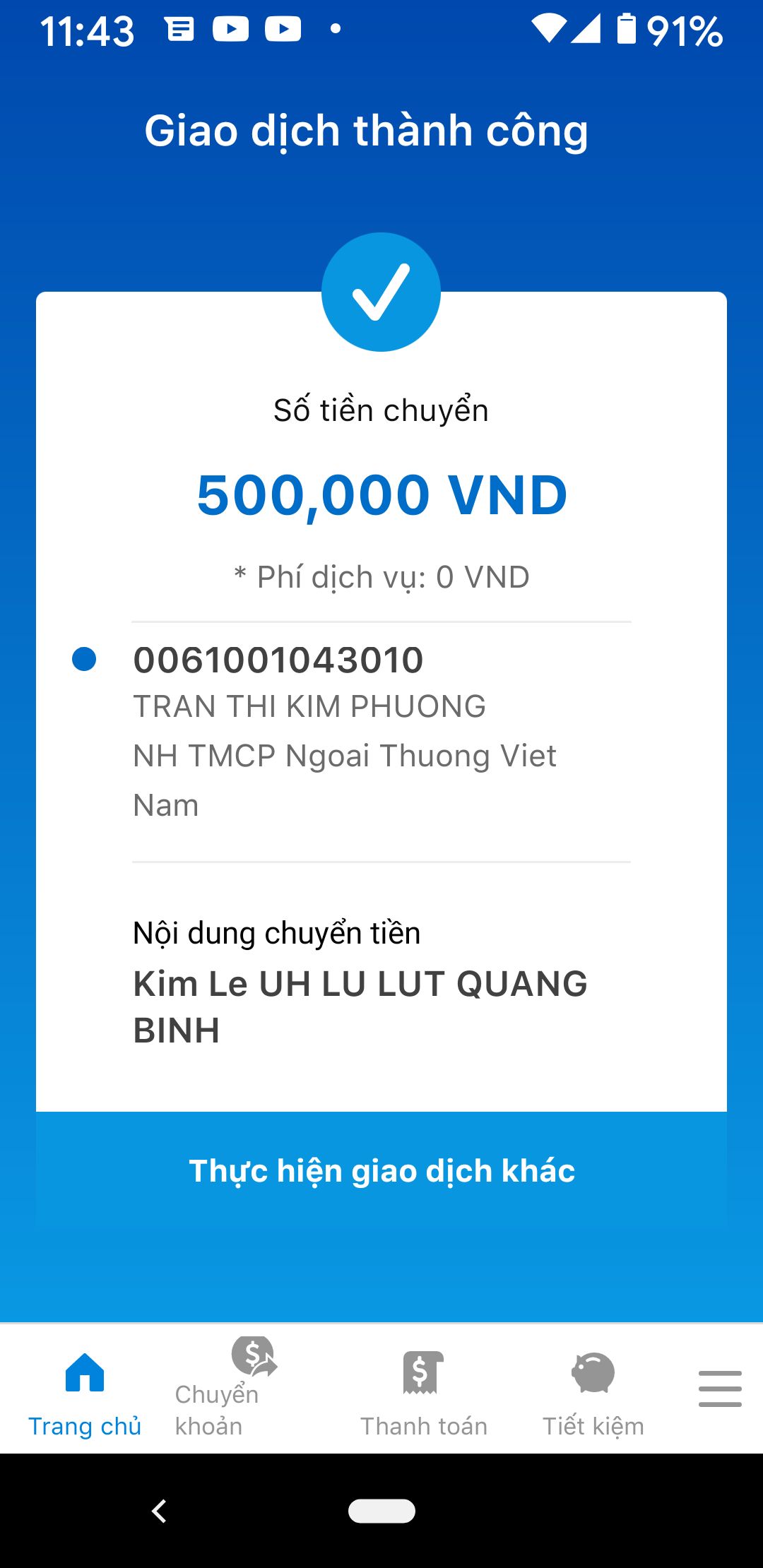This screenshot has height=1568, width=763.
Task: Open the hamburger menu
Action: click(x=719, y=1388)
